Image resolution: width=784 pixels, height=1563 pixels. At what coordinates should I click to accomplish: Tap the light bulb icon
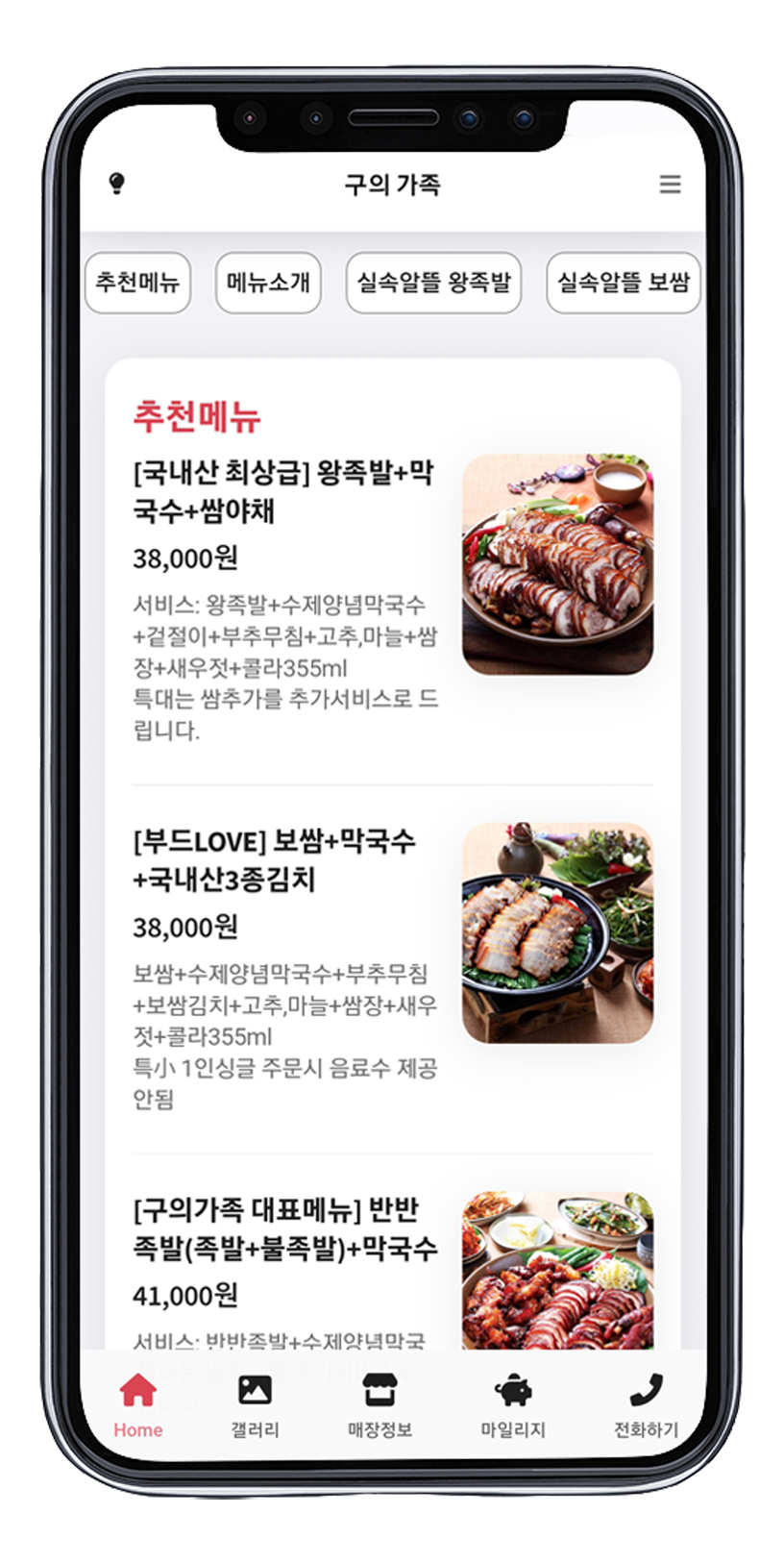coord(116,183)
